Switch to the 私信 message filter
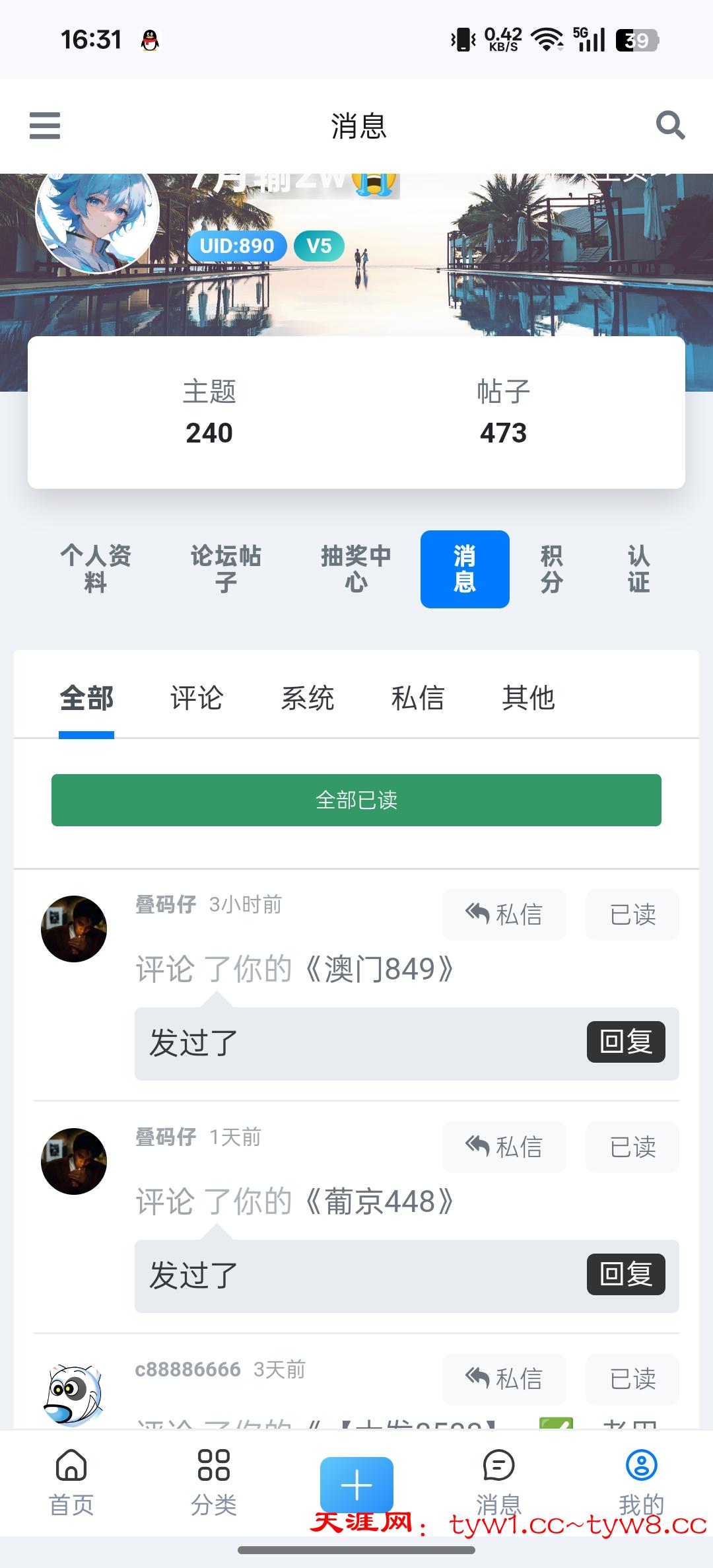This screenshot has width=713, height=1568. tap(418, 698)
